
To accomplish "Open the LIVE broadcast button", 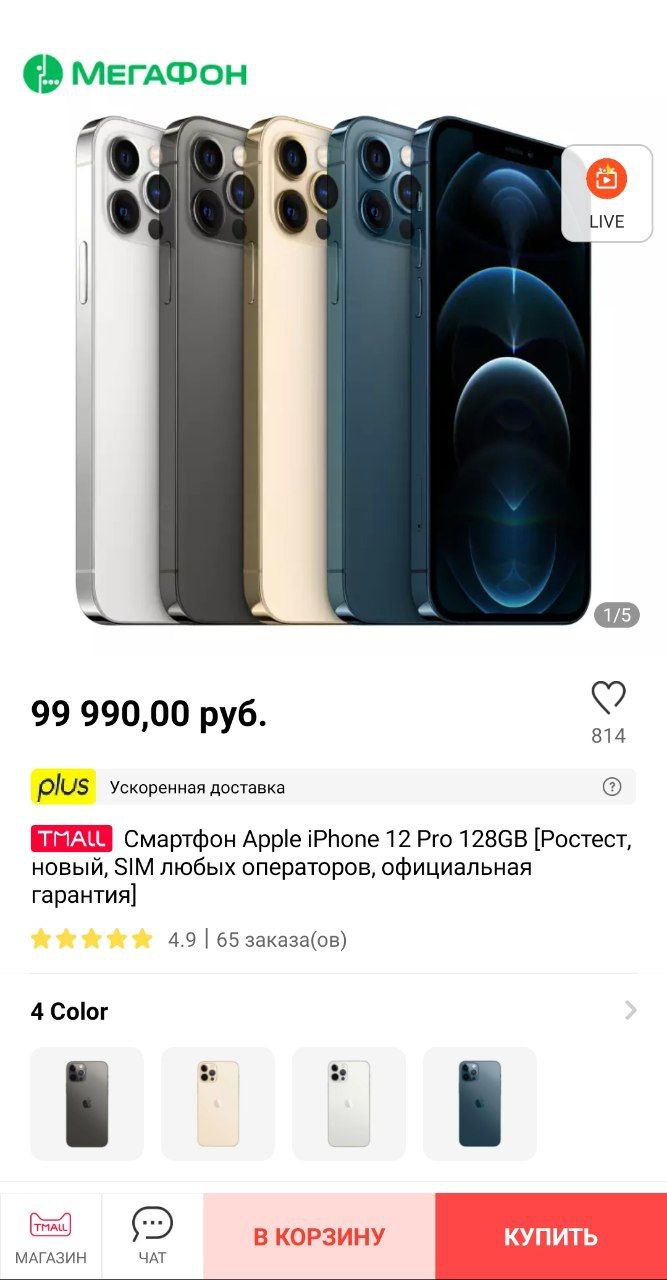I will click(x=606, y=193).
